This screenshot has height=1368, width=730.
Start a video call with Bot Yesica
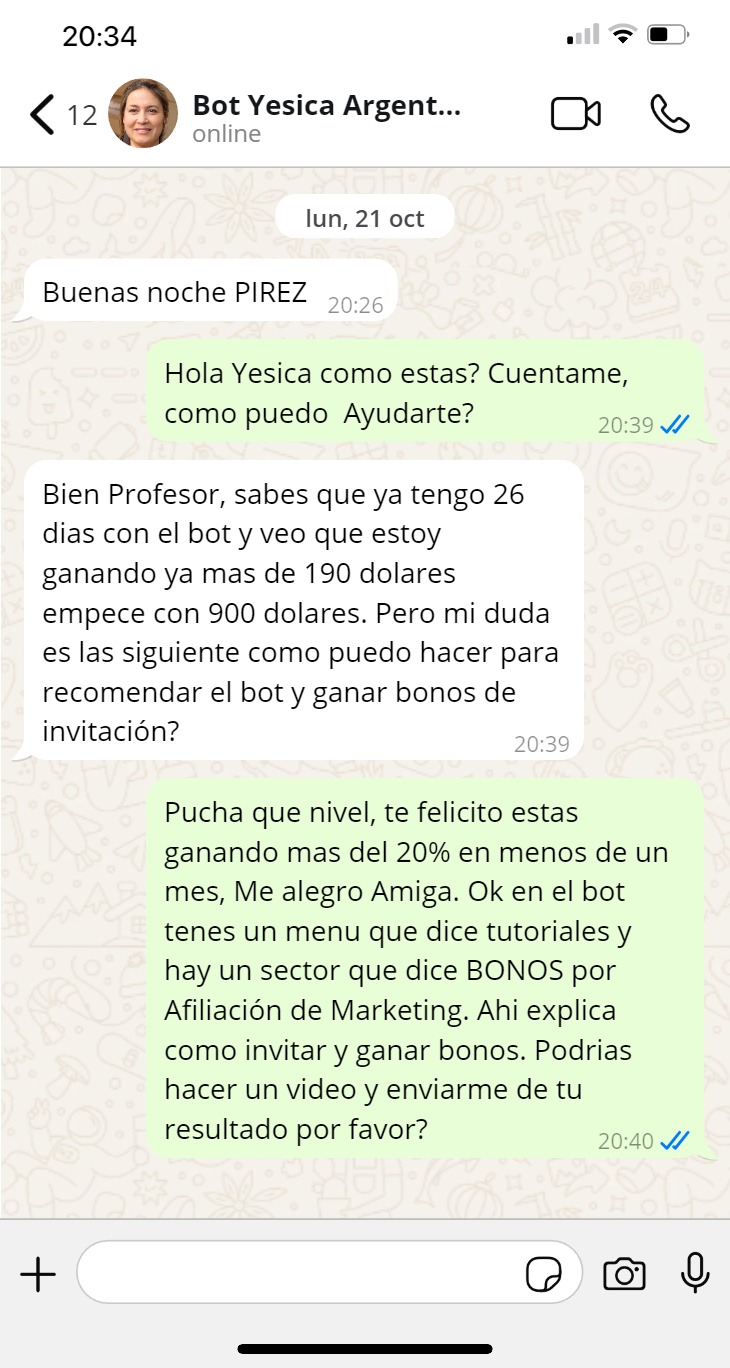pos(575,114)
